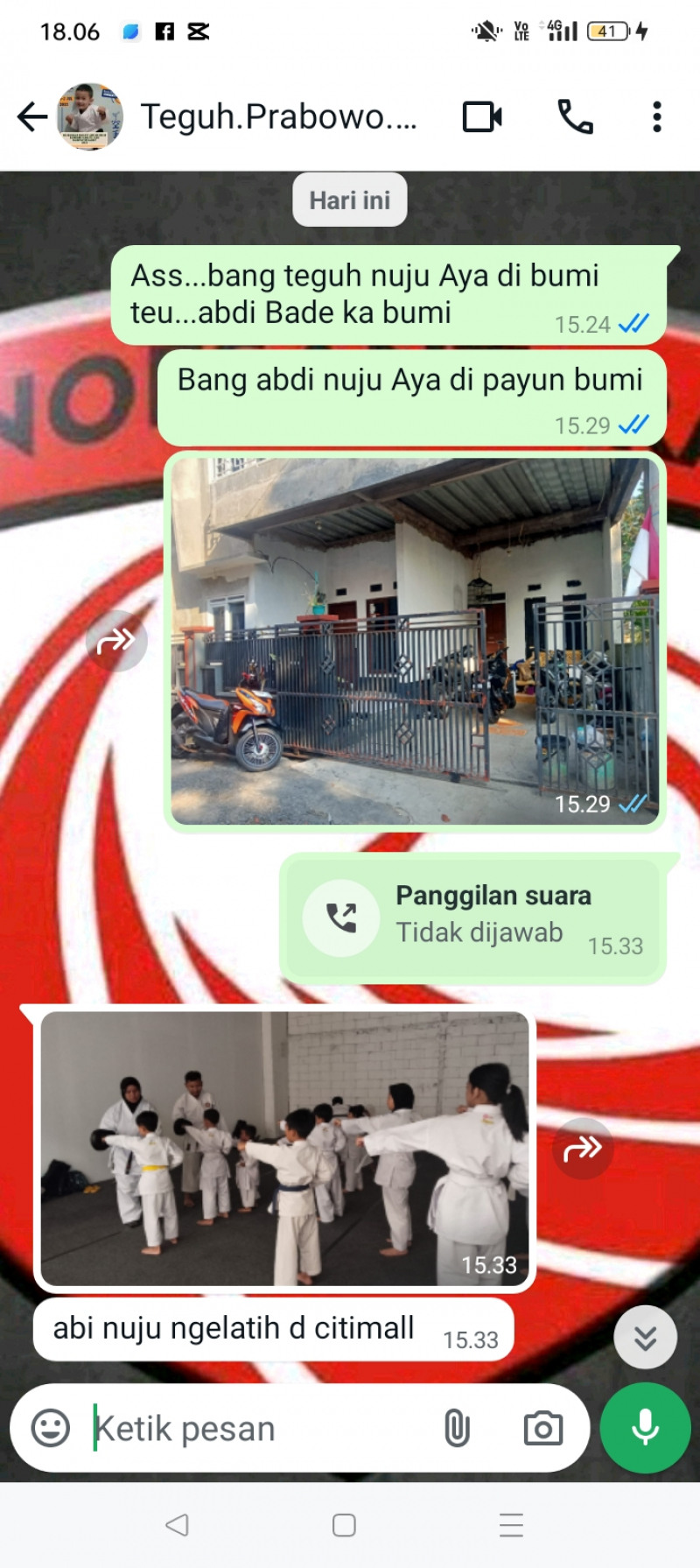Open the emoji picker
Viewport: 700px width, 1568px height.
(x=51, y=1428)
